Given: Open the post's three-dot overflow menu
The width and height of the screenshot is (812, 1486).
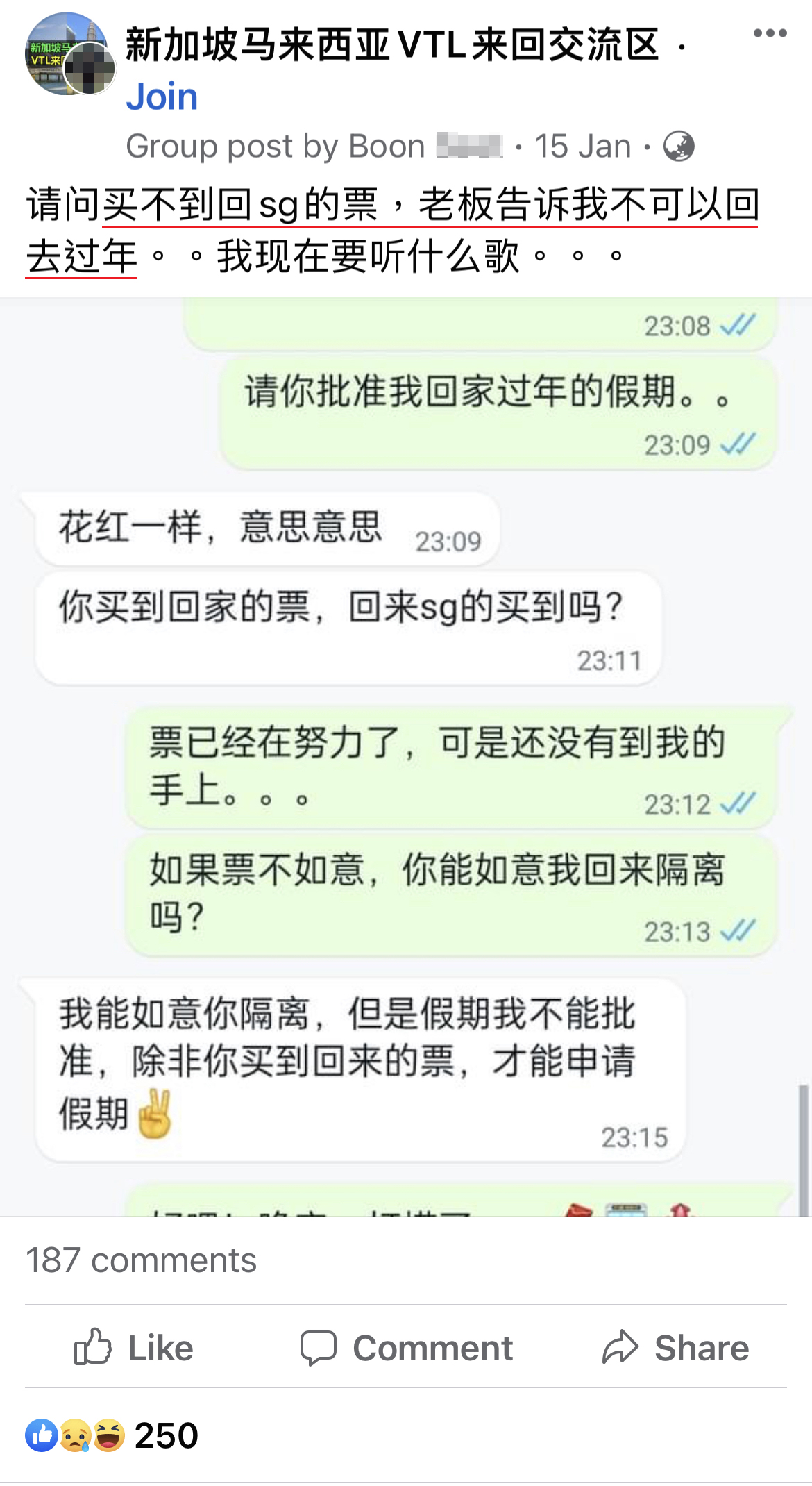Looking at the screenshot, I should point(770,33).
